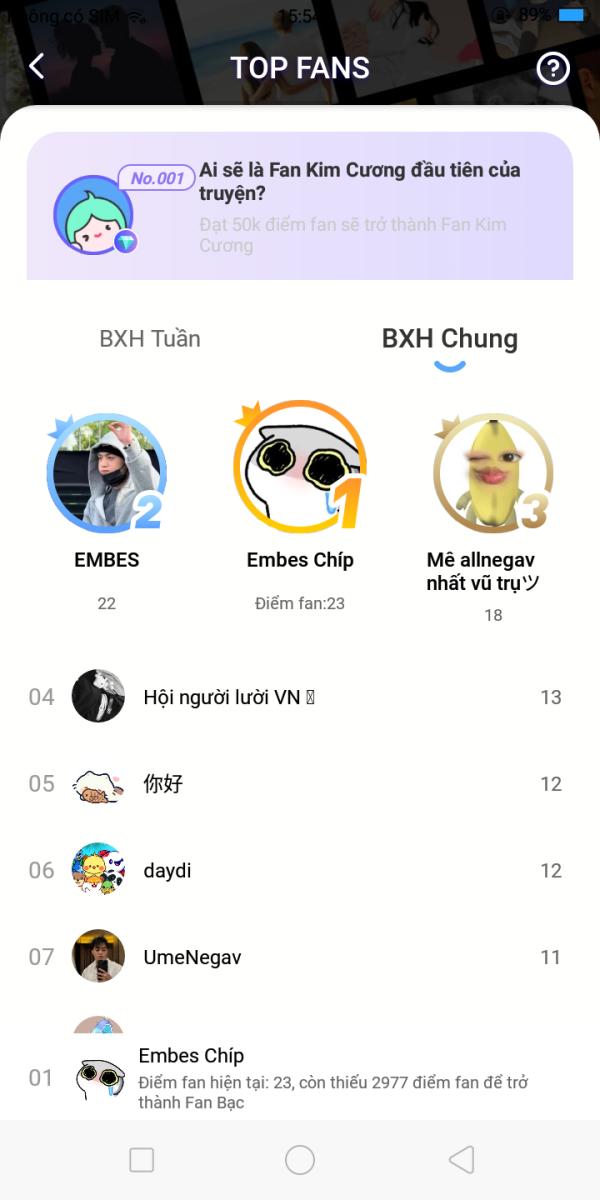Viewport: 600px width, 1200px height.
Task: Switch to the BXH Tuần tab
Action: [x=150, y=339]
